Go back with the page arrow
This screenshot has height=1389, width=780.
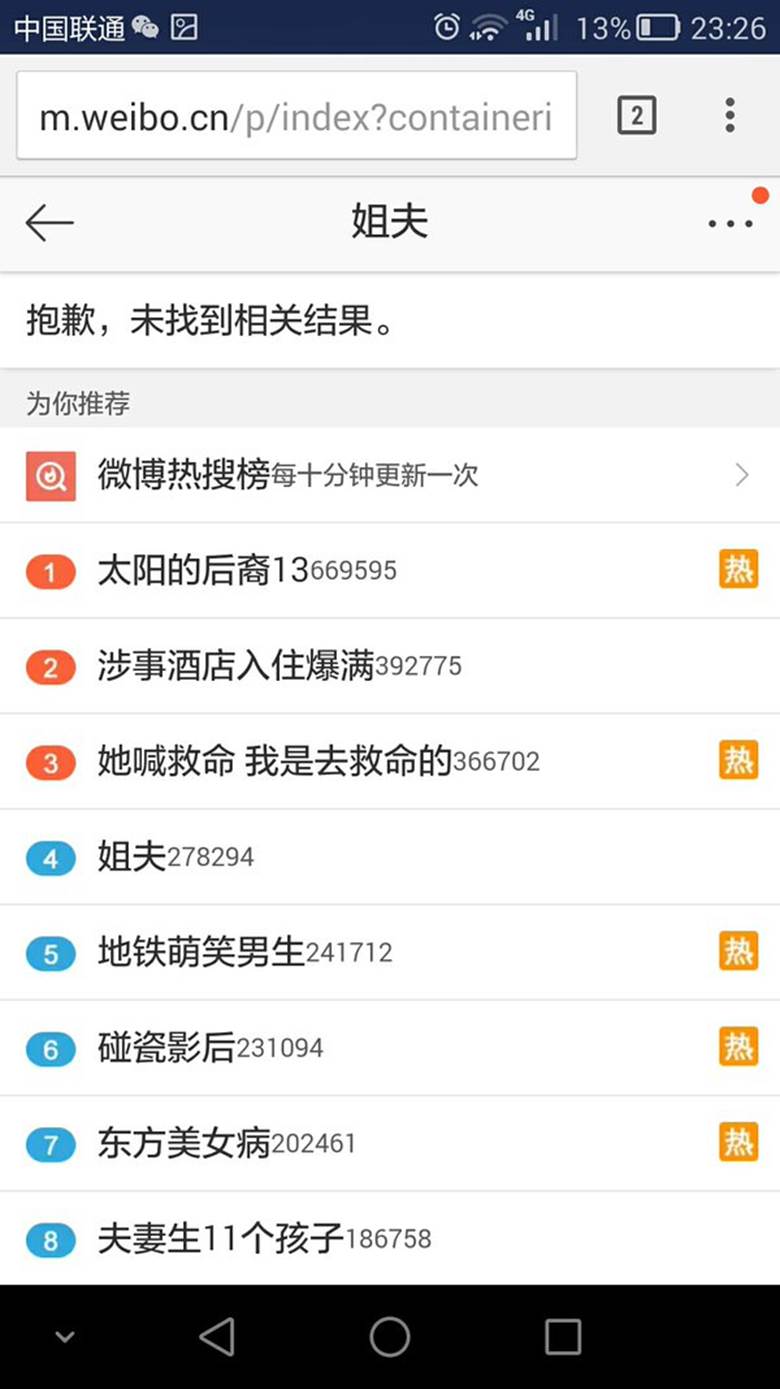(x=50, y=223)
